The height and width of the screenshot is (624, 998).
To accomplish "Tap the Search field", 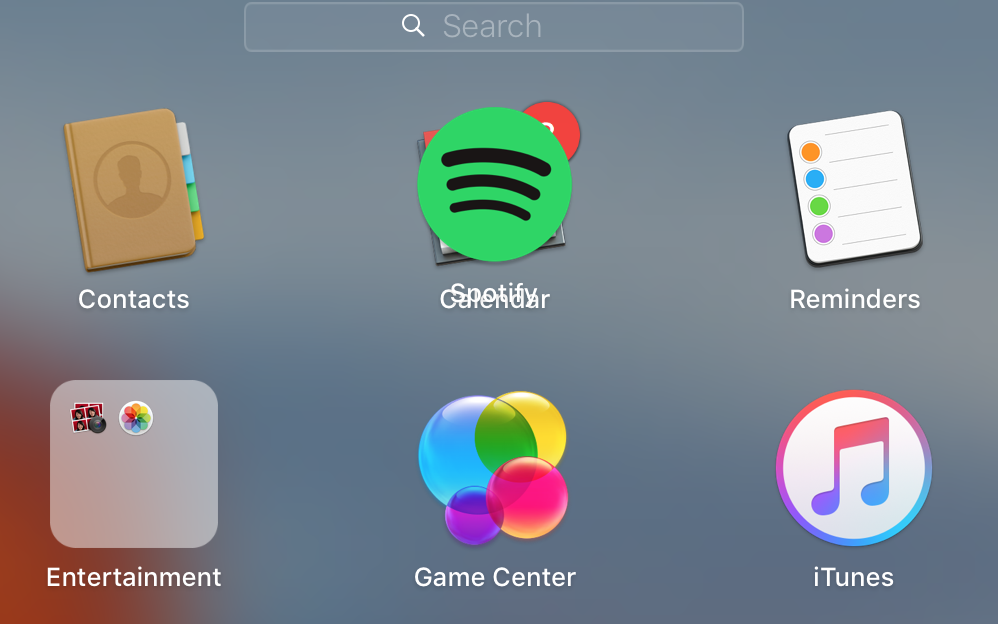I will [x=493, y=26].
